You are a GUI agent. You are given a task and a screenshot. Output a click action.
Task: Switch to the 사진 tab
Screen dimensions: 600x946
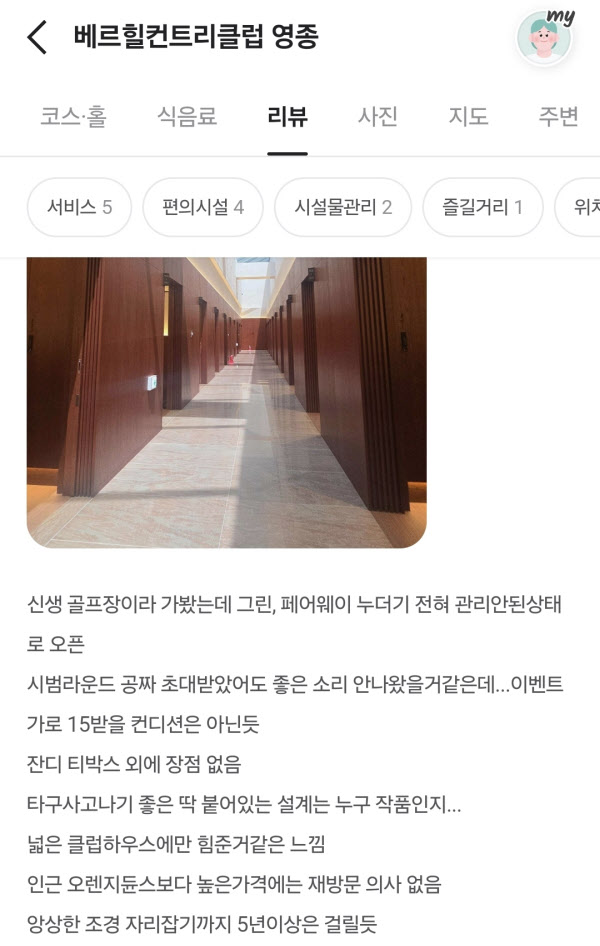[x=378, y=116]
